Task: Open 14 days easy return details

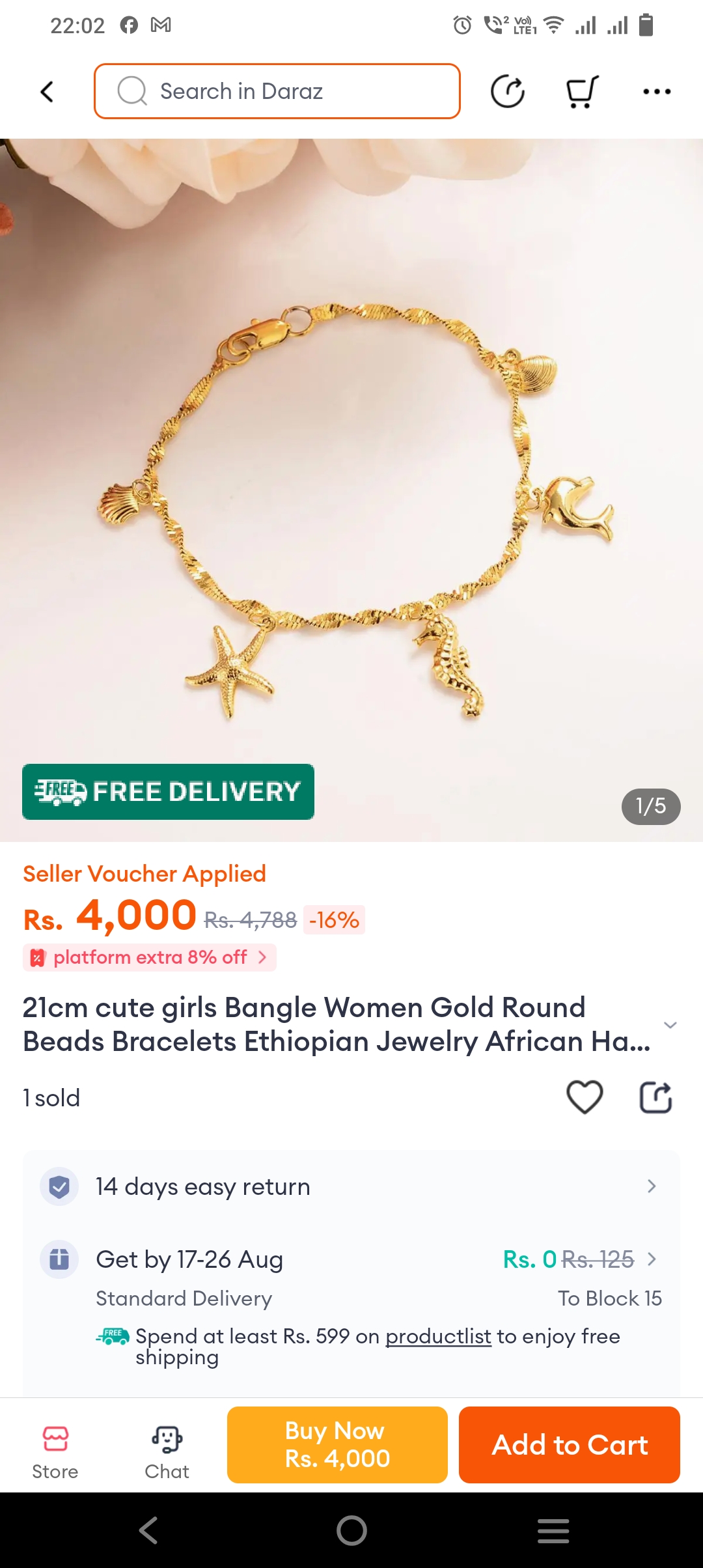Action: pyautogui.click(x=351, y=1186)
